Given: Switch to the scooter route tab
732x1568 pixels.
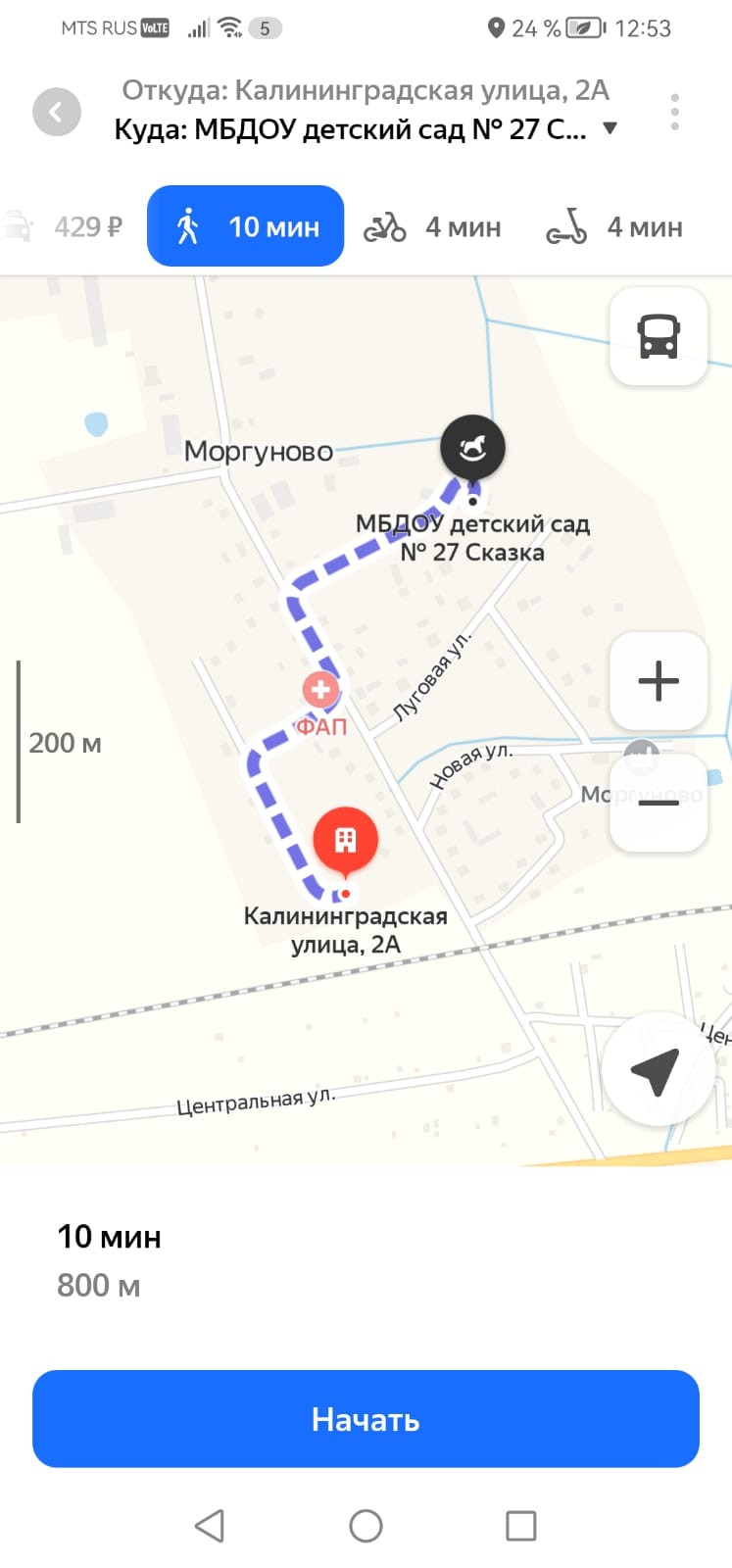Looking at the screenshot, I should point(614,227).
